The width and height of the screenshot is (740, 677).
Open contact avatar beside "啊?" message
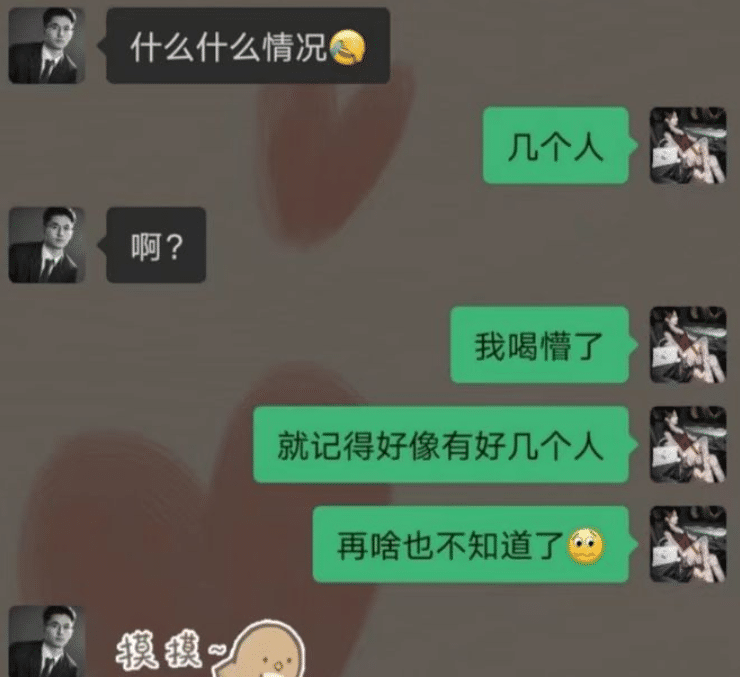click(47, 245)
